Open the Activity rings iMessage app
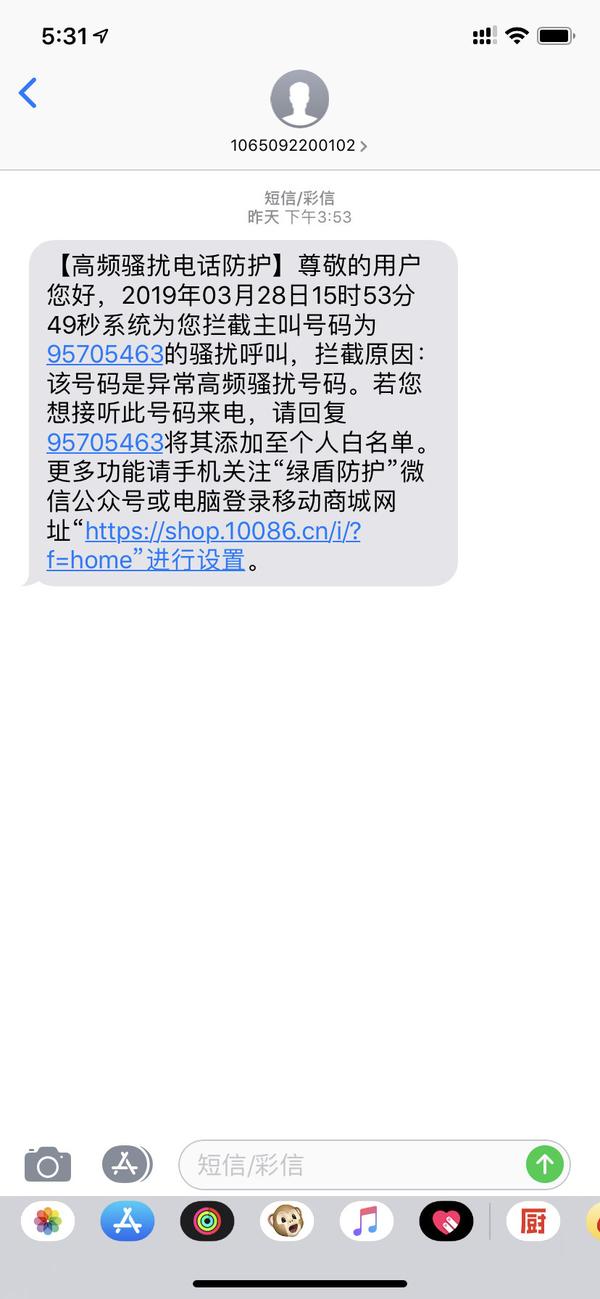 tap(207, 1221)
